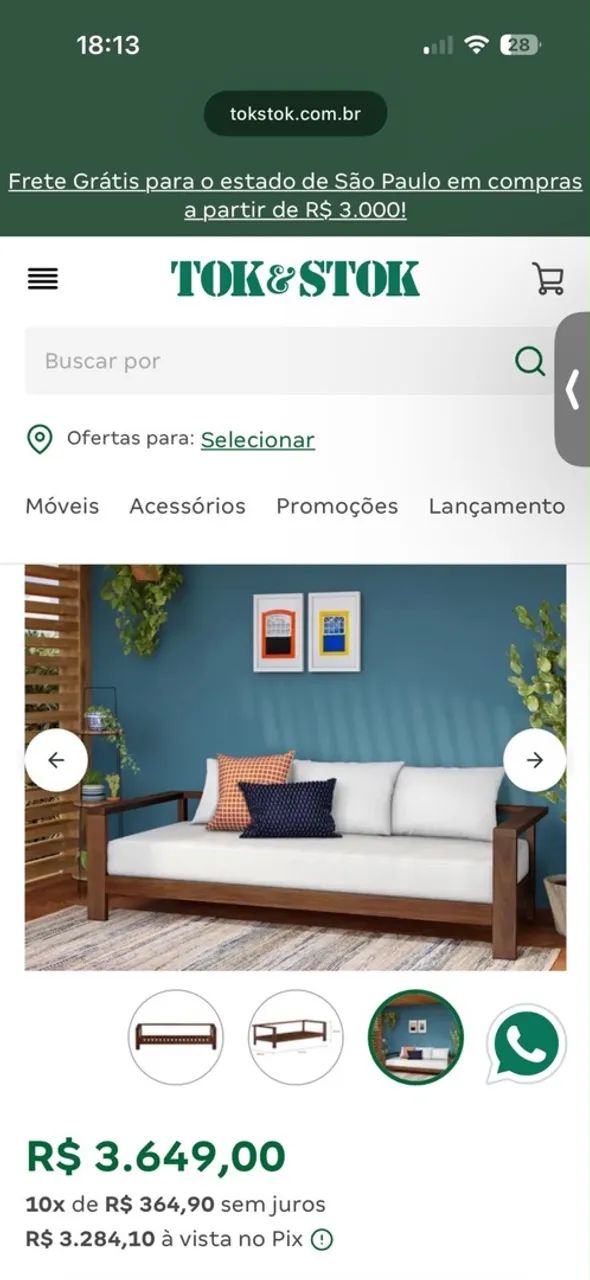Image resolution: width=590 pixels, height=1280 pixels.
Task: Tap the tokstok.com.br address bar
Action: (x=295, y=114)
